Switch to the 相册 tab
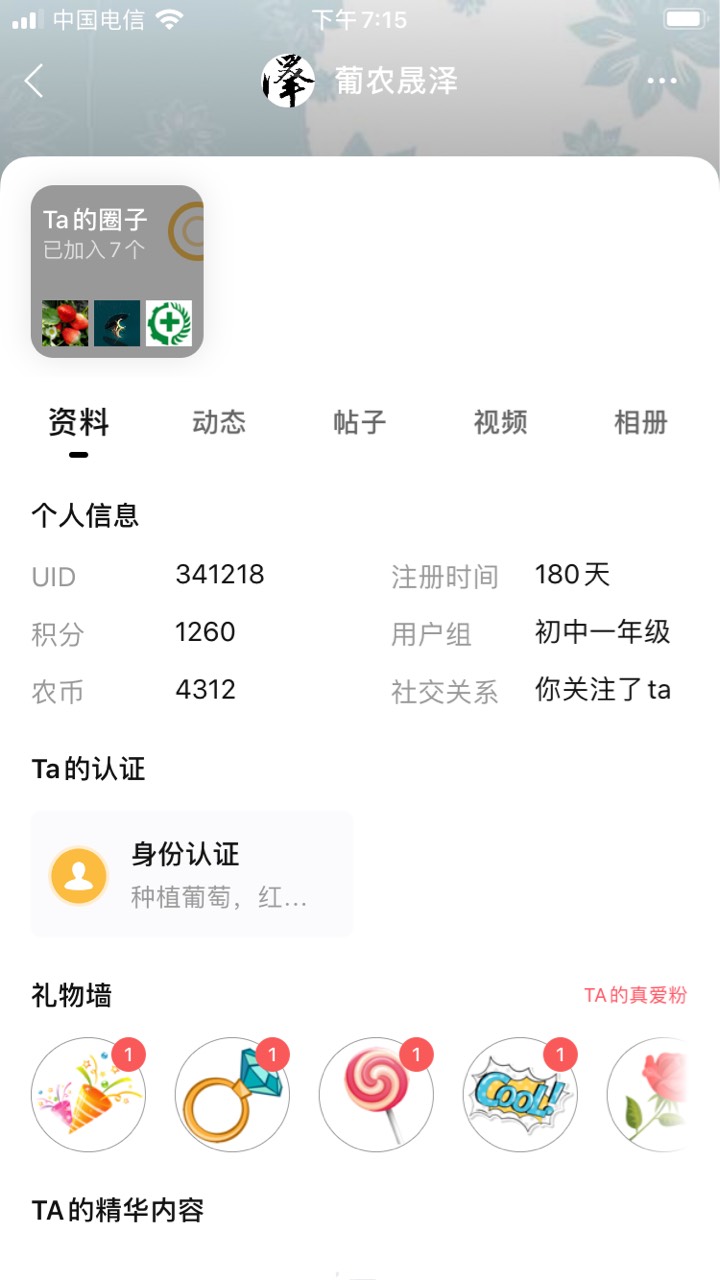Image resolution: width=720 pixels, height=1280 pixels. click(x=640, y=422)
